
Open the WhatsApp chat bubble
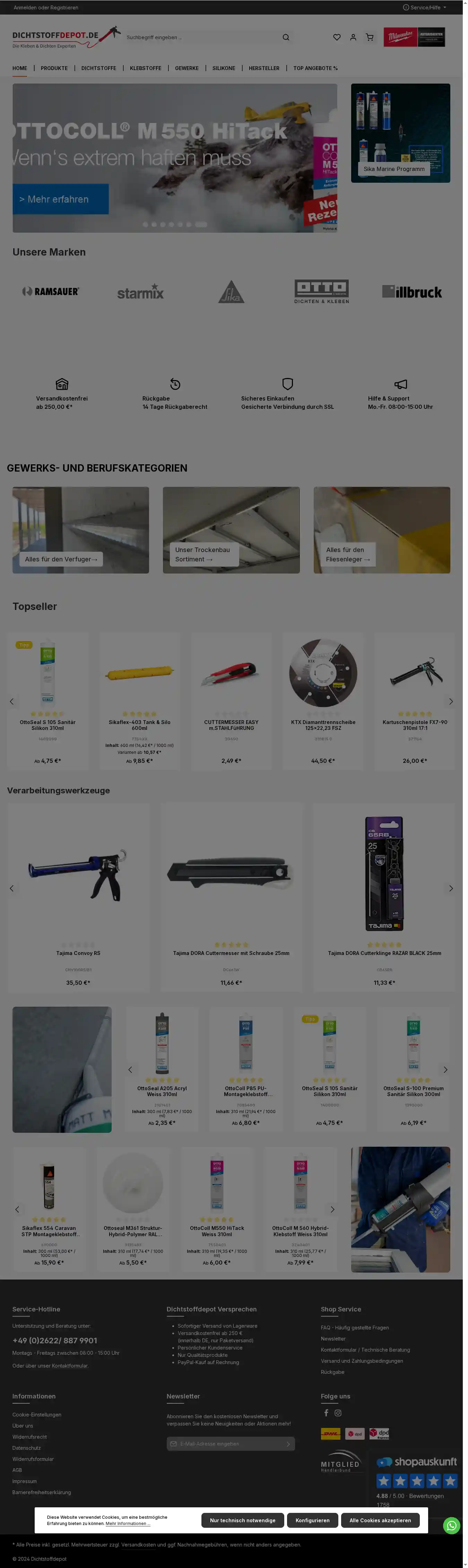(x=451, y=1525)
